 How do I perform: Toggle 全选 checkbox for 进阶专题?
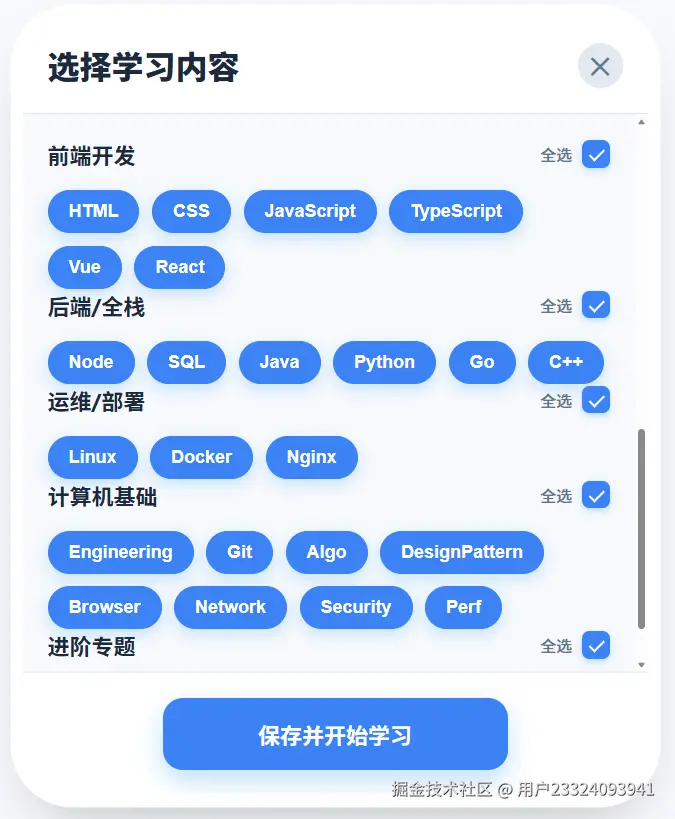(x=596, y=645)
